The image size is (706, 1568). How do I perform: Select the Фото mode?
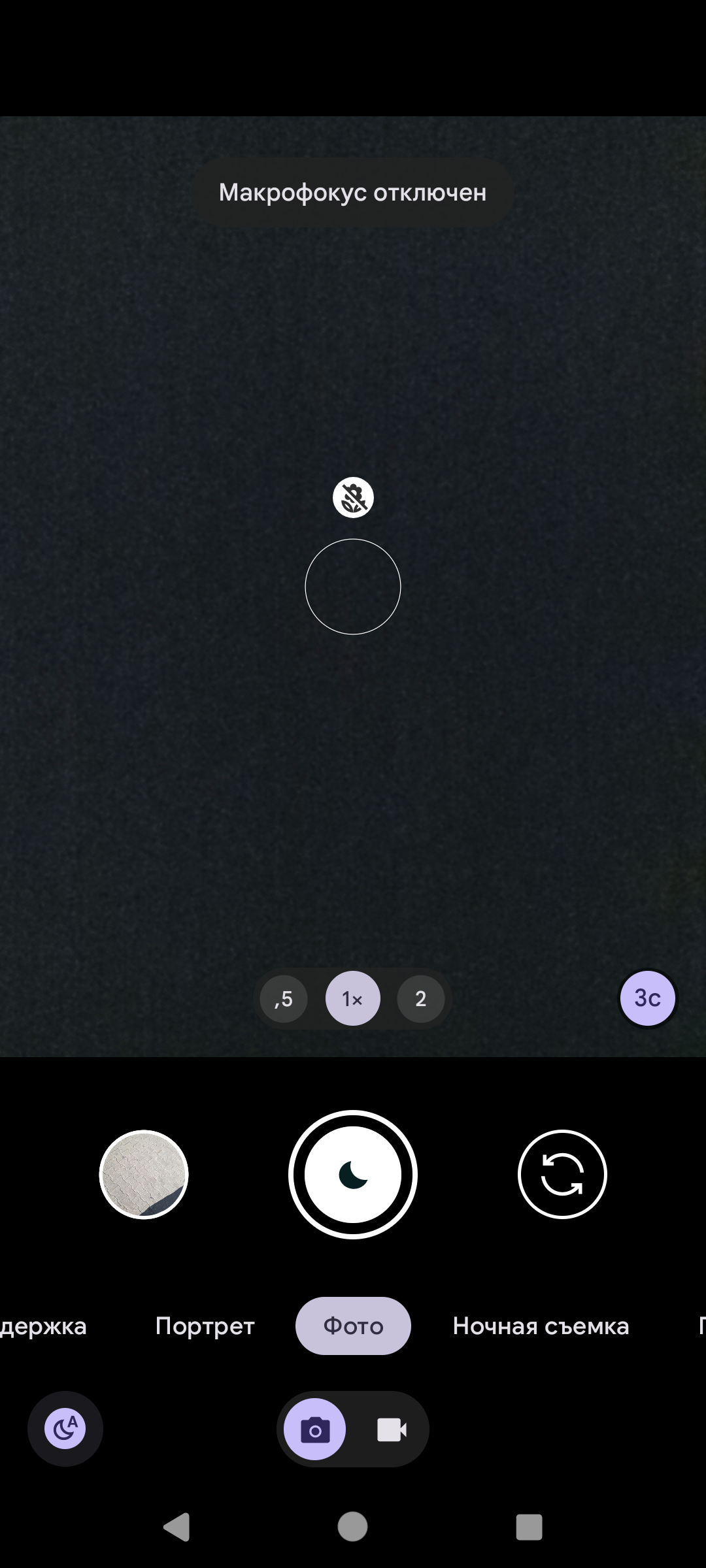[x=353, y=1326]
